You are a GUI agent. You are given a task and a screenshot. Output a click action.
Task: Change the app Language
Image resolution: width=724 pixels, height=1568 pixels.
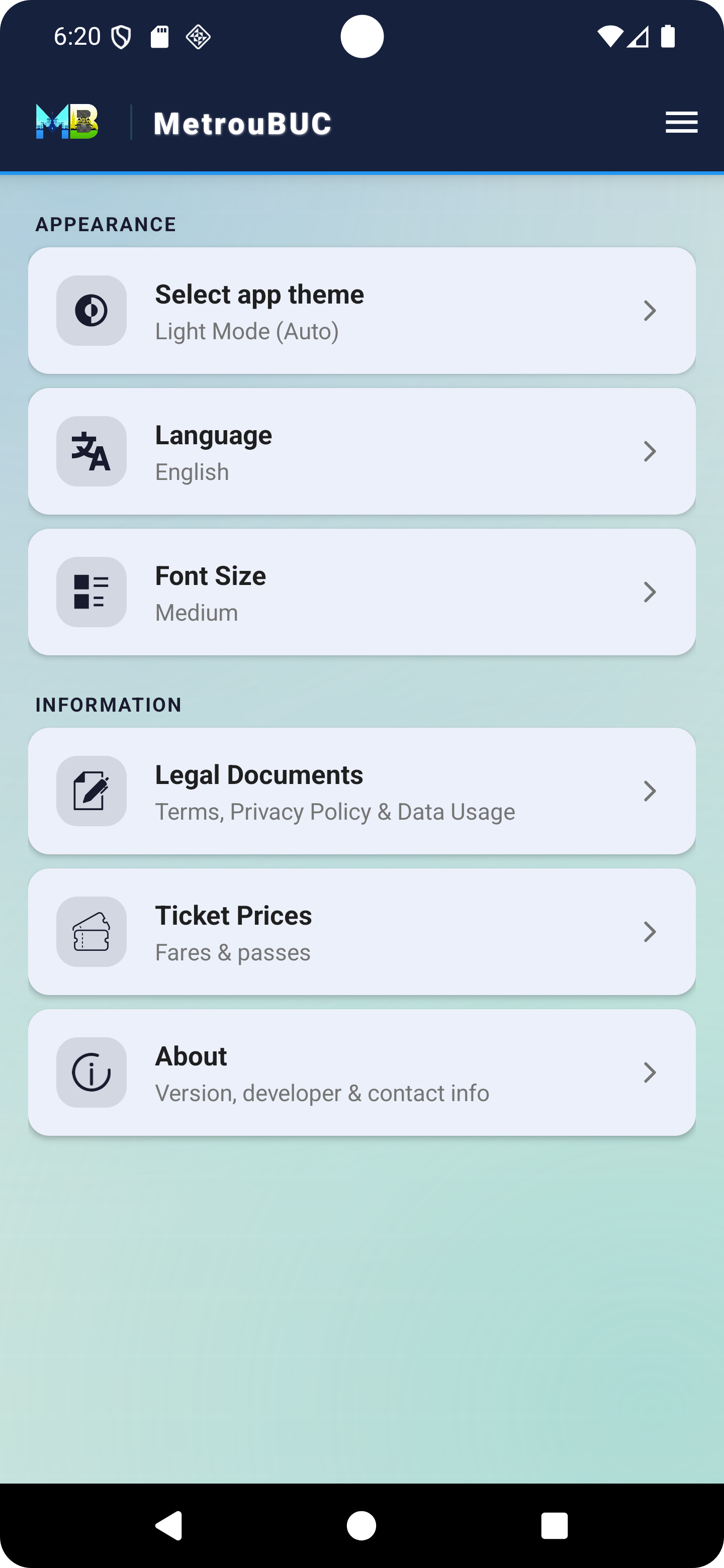(x=361, y=451)
